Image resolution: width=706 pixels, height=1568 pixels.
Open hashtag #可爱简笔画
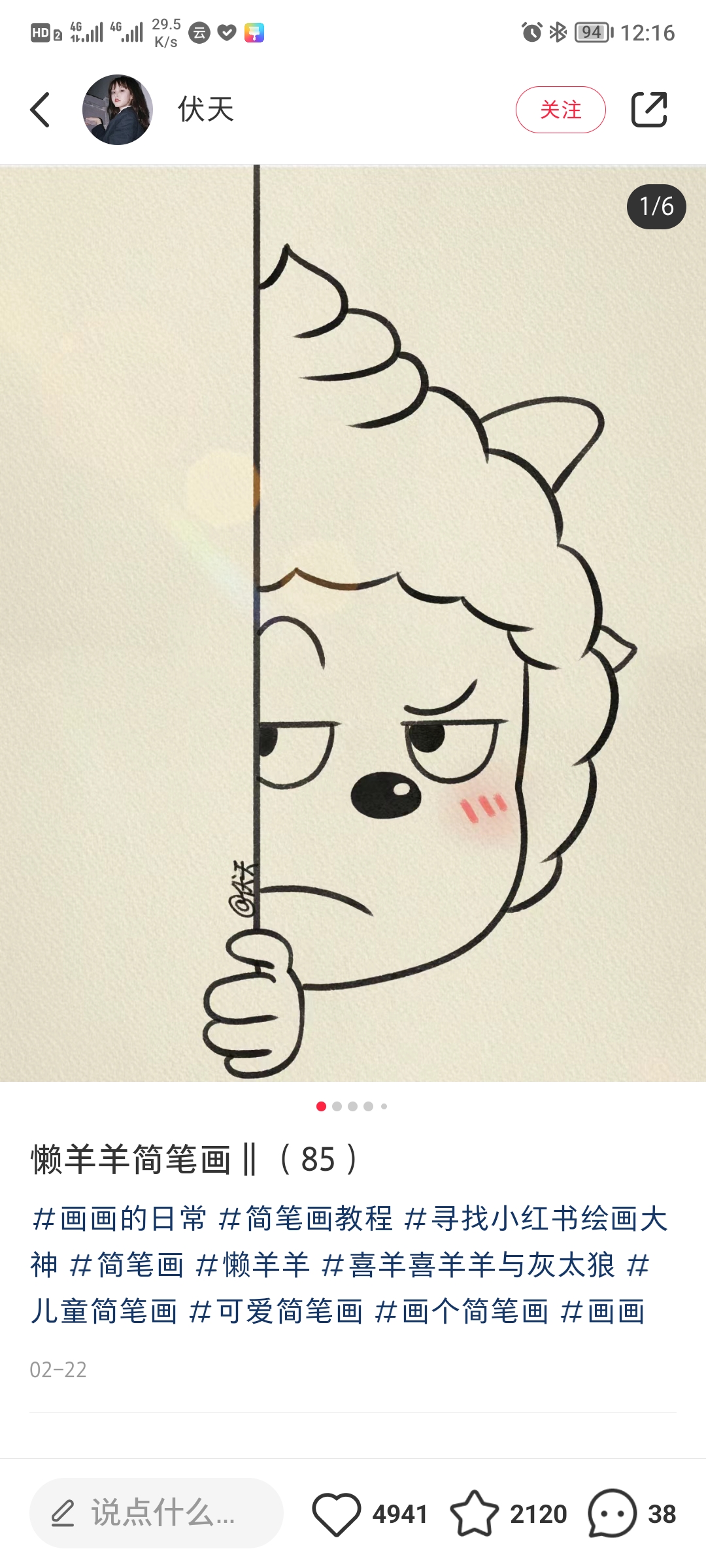(275, 1311)
